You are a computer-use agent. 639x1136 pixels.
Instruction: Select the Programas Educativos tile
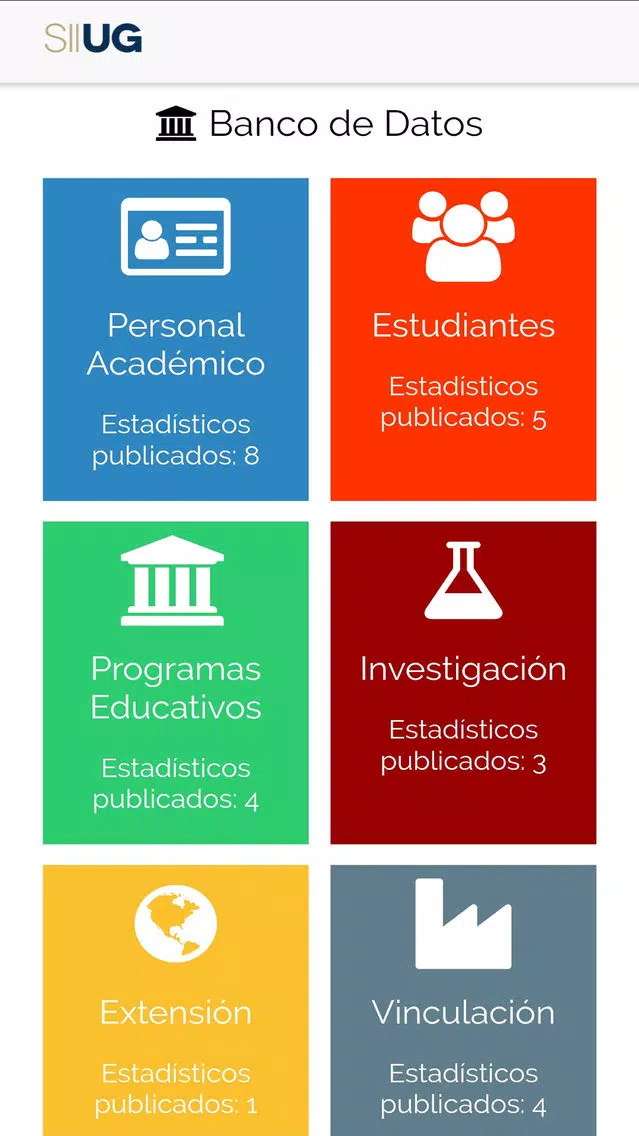tap(175, 682)
